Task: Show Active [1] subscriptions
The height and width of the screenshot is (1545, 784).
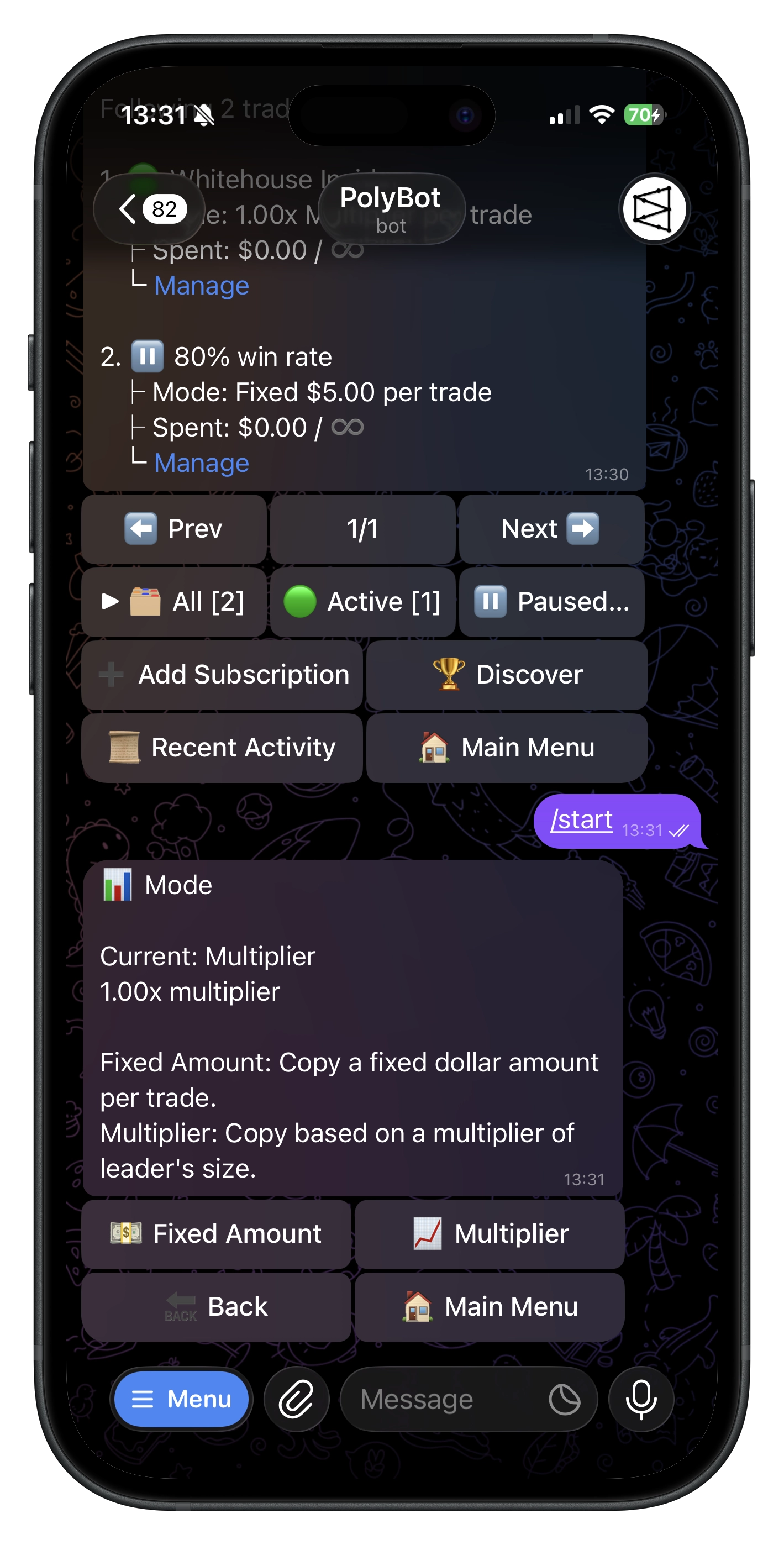Action: 362,602
